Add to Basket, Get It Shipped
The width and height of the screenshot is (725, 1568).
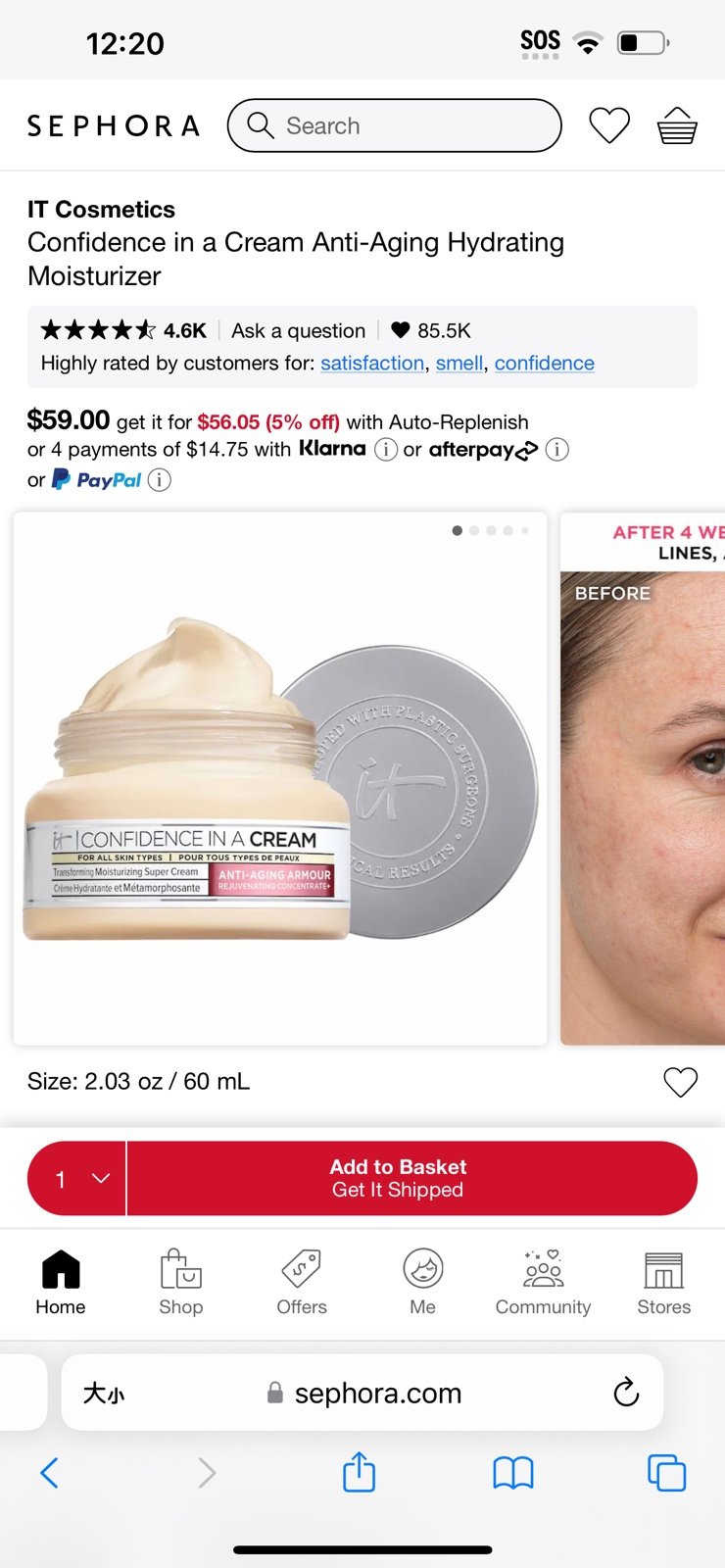[412, 1178]
